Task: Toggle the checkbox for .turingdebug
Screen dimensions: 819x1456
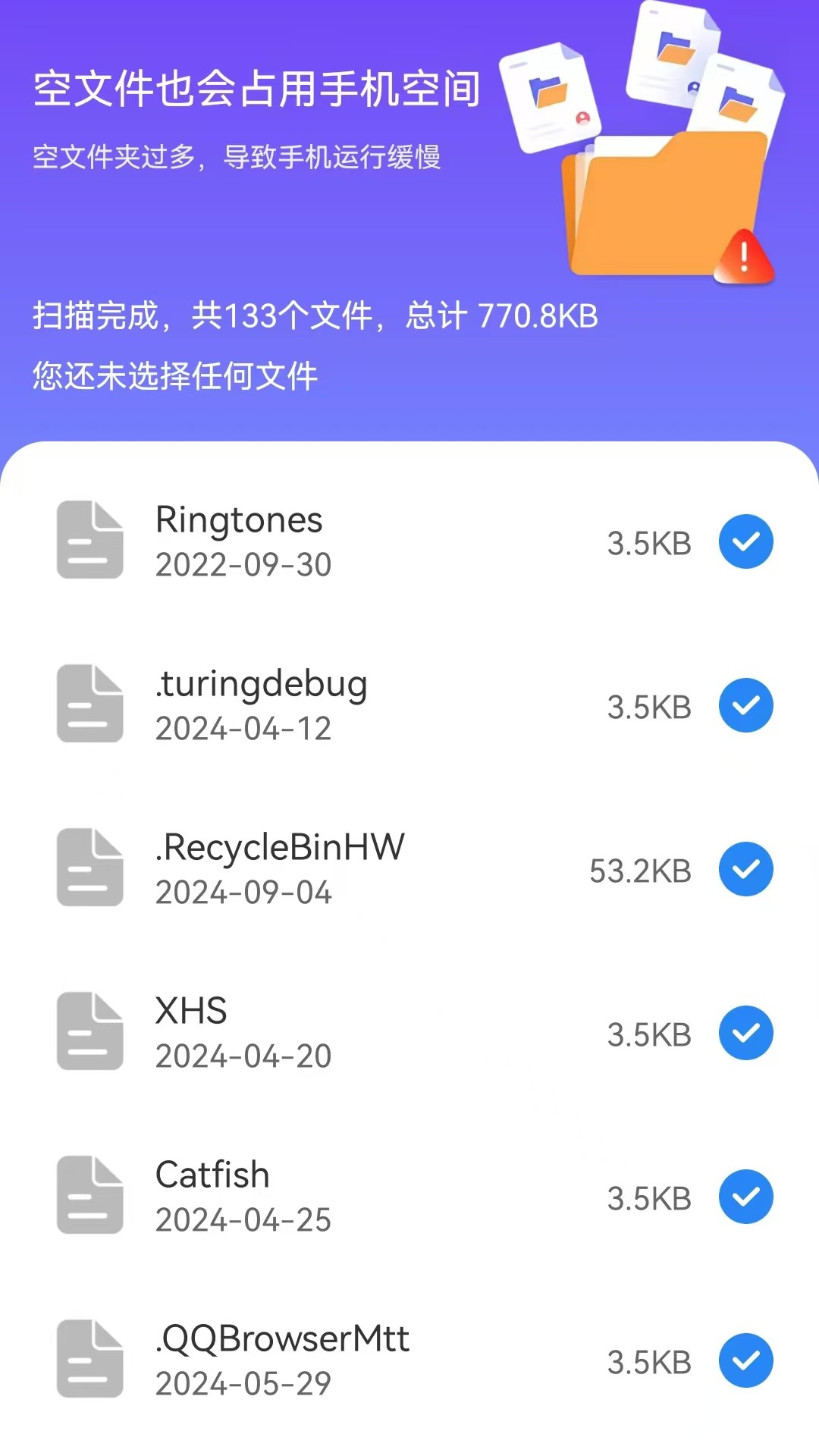Action: tap(745, 705)
